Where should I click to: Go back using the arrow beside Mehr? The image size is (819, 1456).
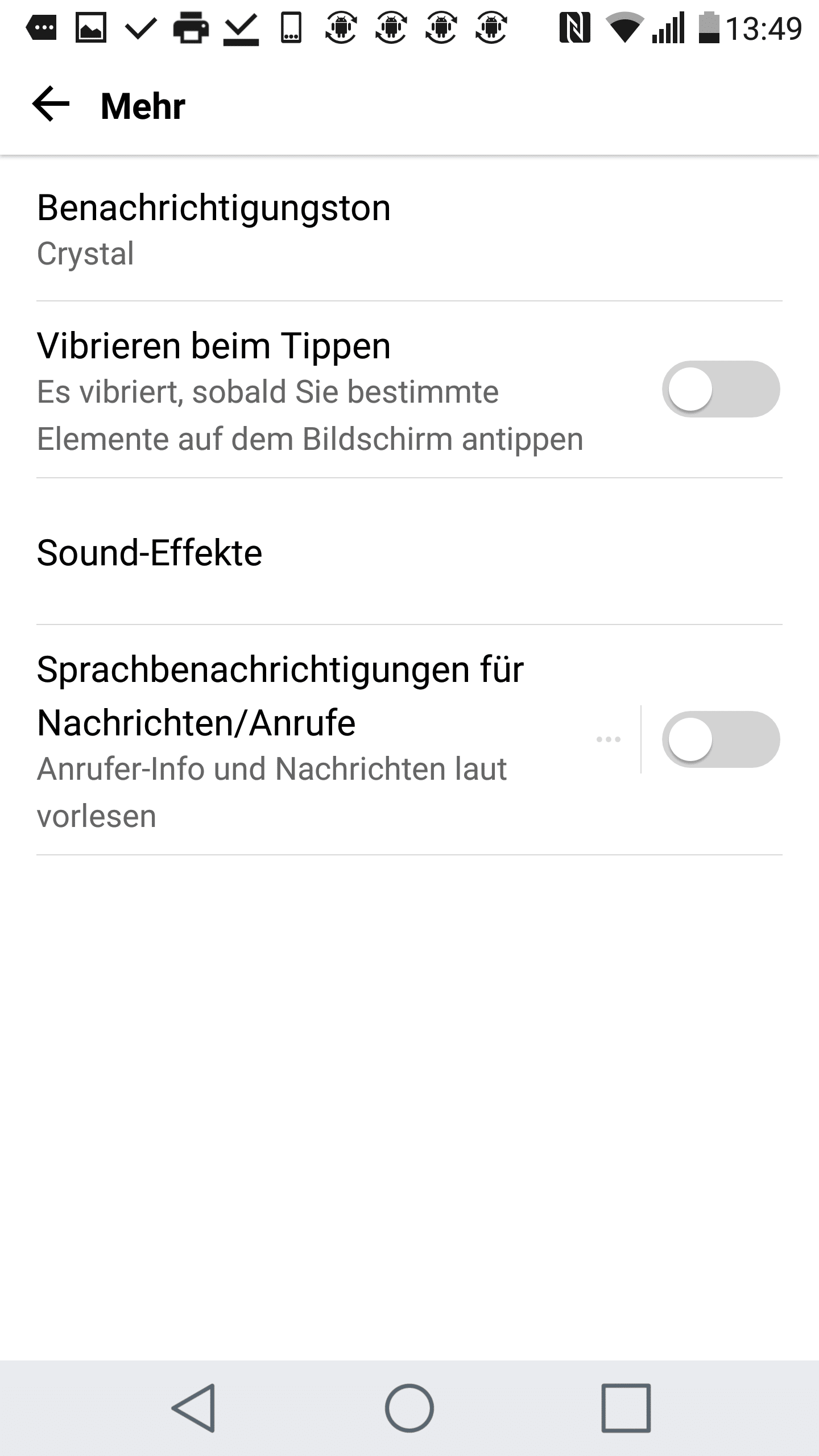[51, 105]
